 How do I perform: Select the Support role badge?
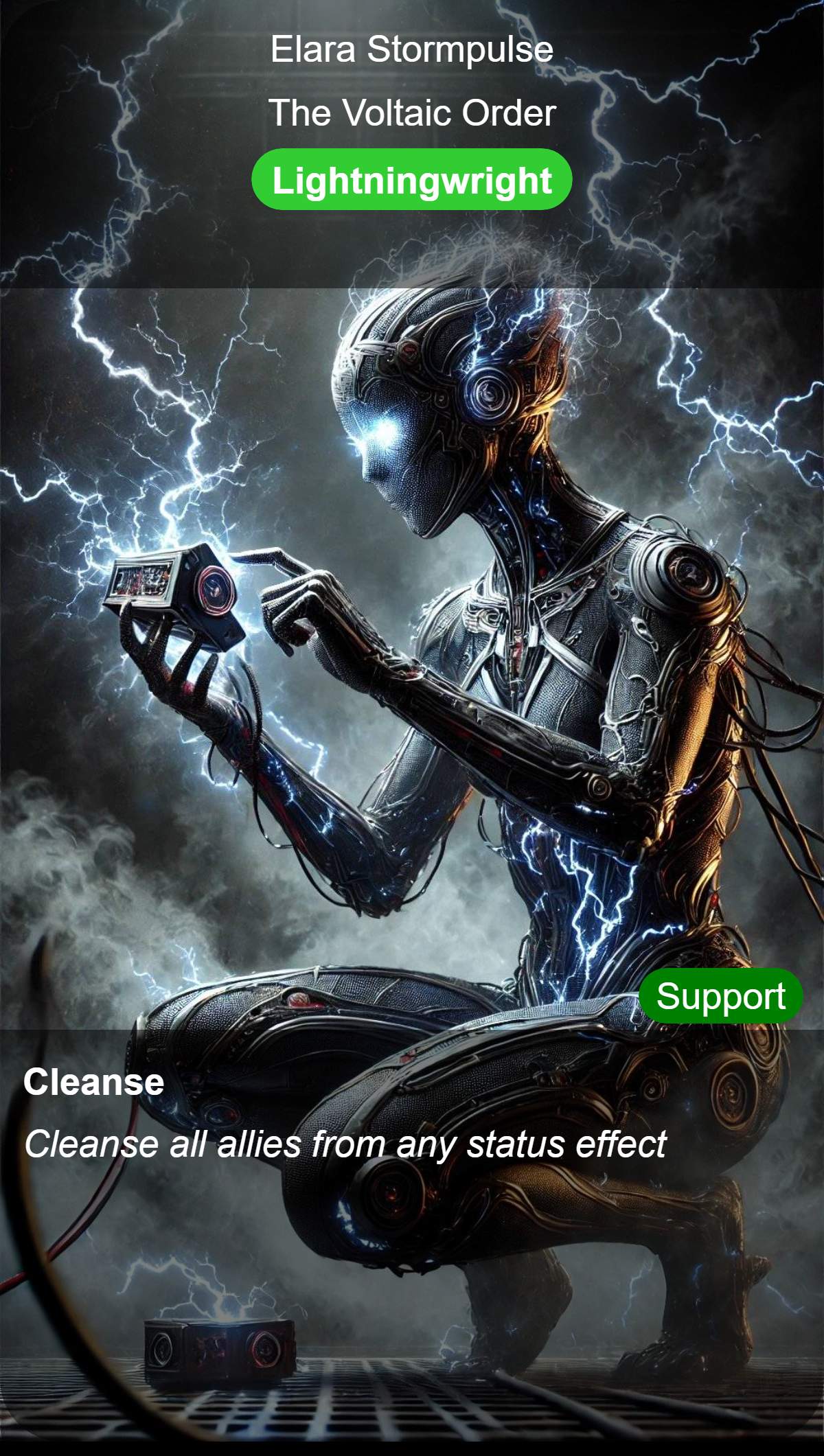pyautogui.click(x=721, y=996)
